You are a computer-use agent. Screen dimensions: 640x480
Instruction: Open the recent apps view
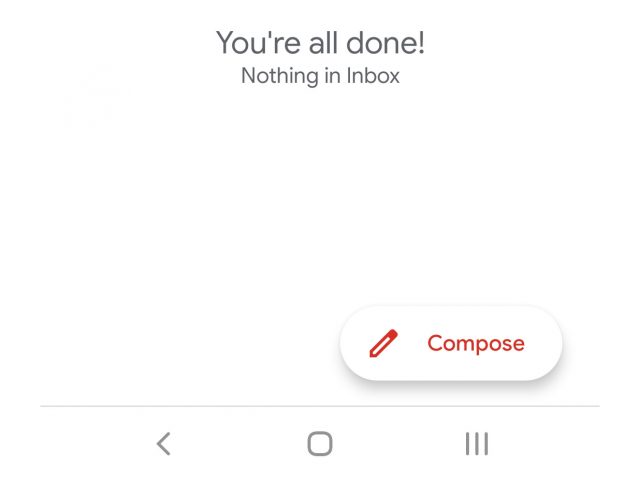click(x=477, y=443)
